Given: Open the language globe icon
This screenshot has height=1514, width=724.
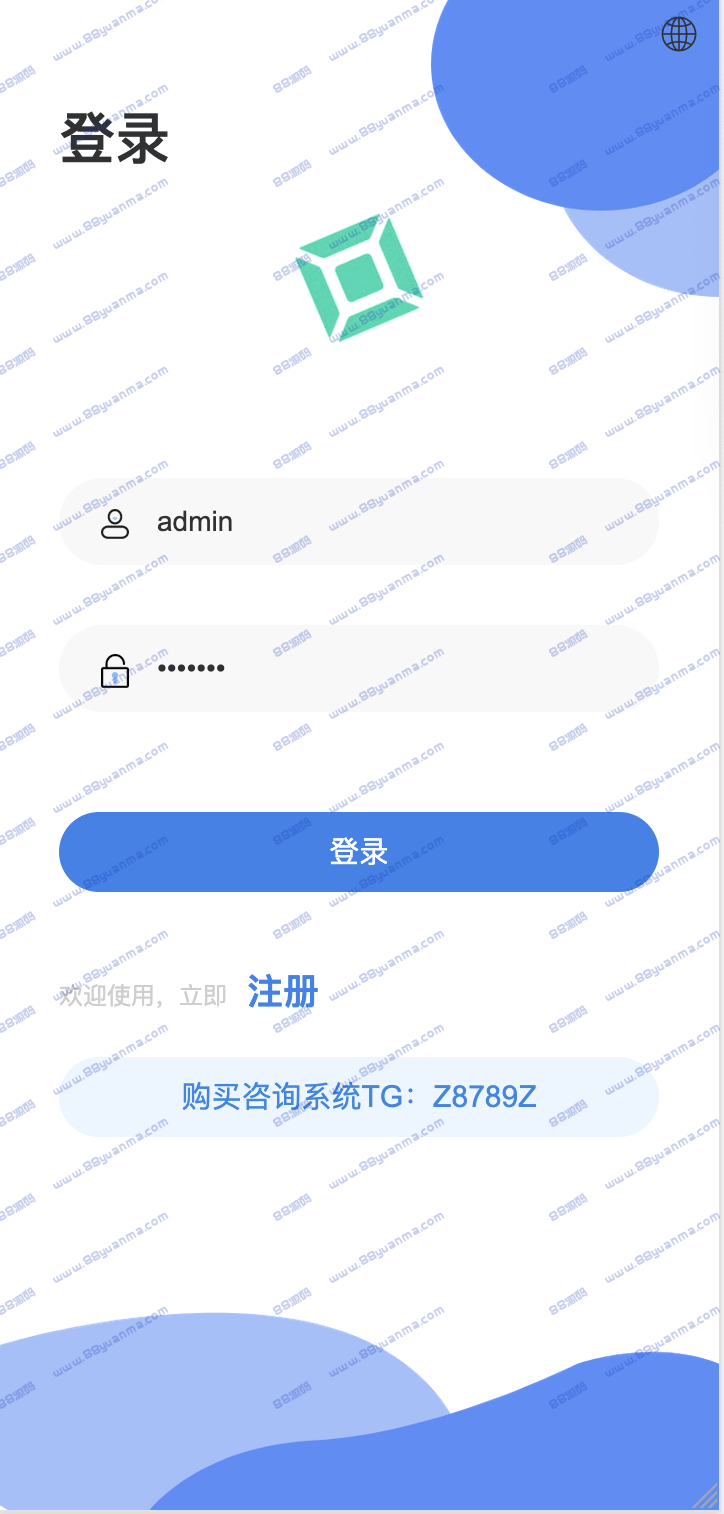Looking at the screenshot, I should (679, 34).
